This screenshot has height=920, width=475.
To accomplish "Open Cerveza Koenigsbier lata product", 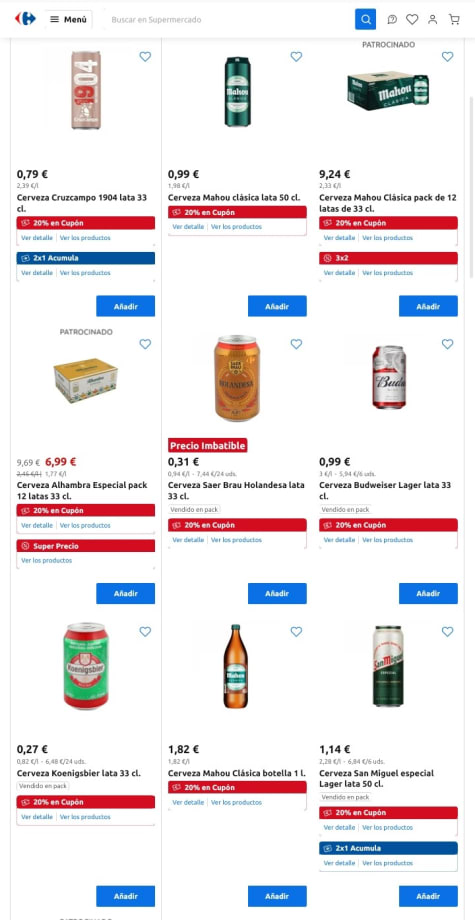I will [x=79, y=773].
